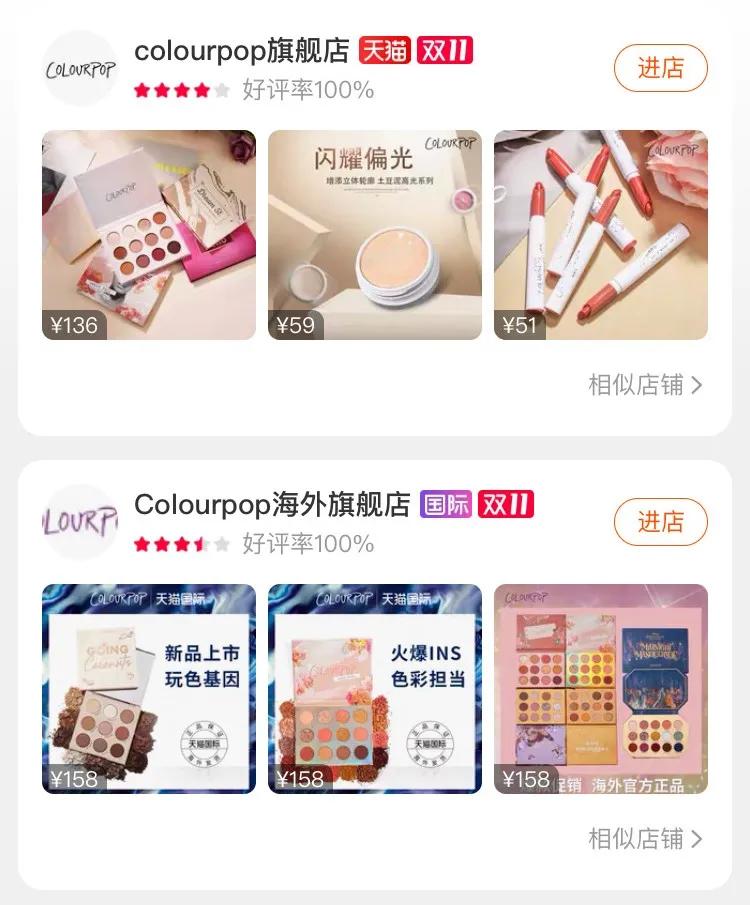Open the ¥158 multi-palette 海外官方正品 thumbnail
The height and width of the screenshot is (905, 750).
[x=600, y=688]
